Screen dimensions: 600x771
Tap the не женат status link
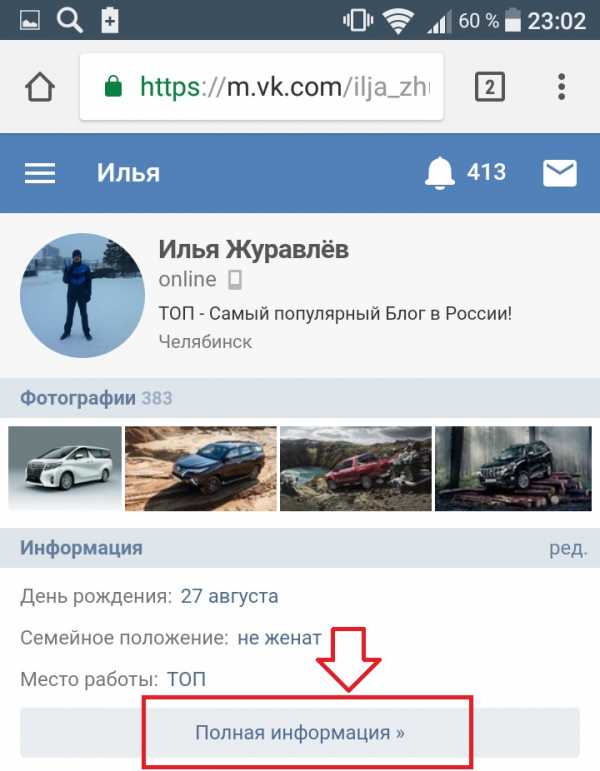pos(279,638)
